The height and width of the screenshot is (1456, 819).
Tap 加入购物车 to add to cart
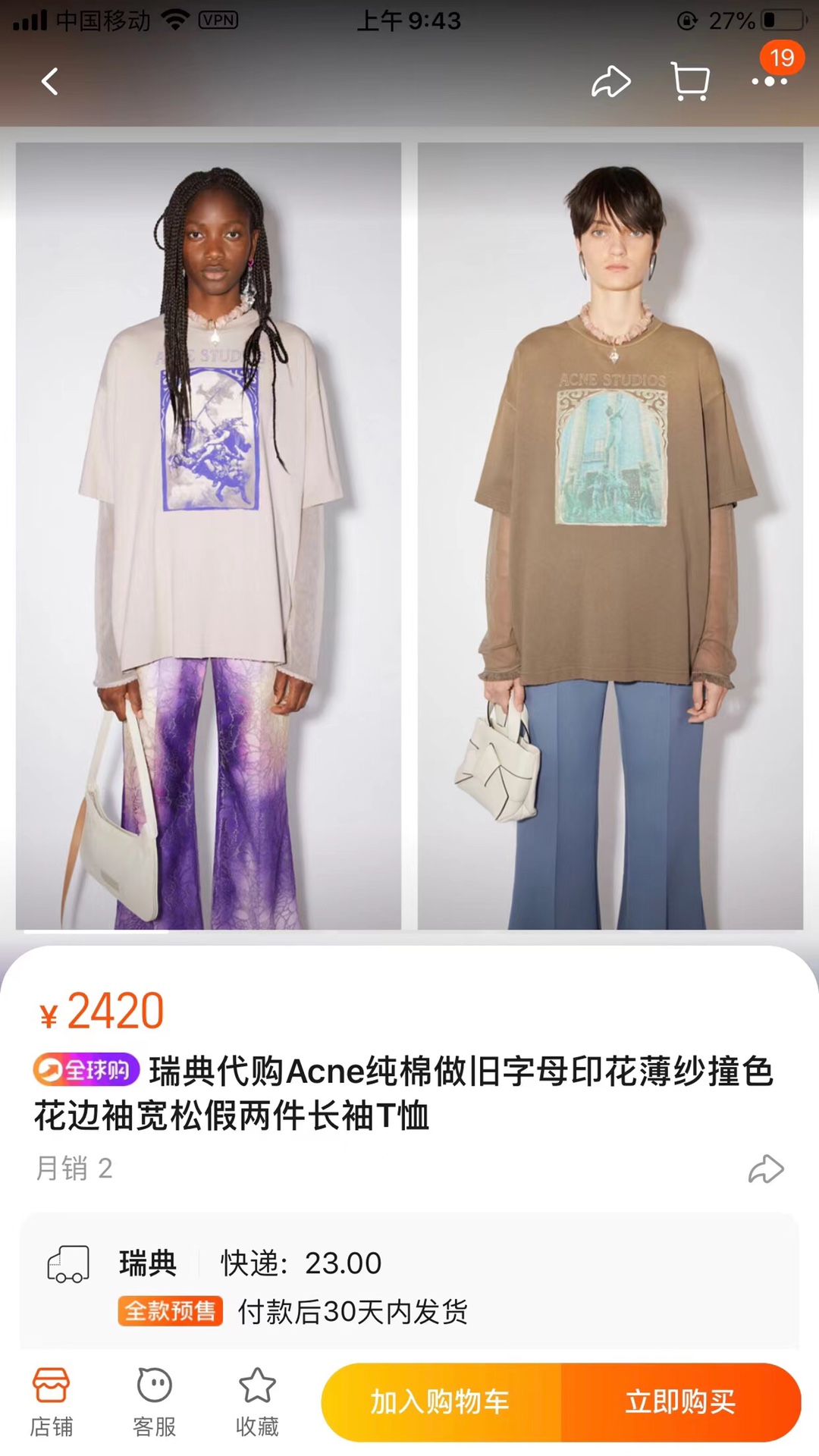441,1402
